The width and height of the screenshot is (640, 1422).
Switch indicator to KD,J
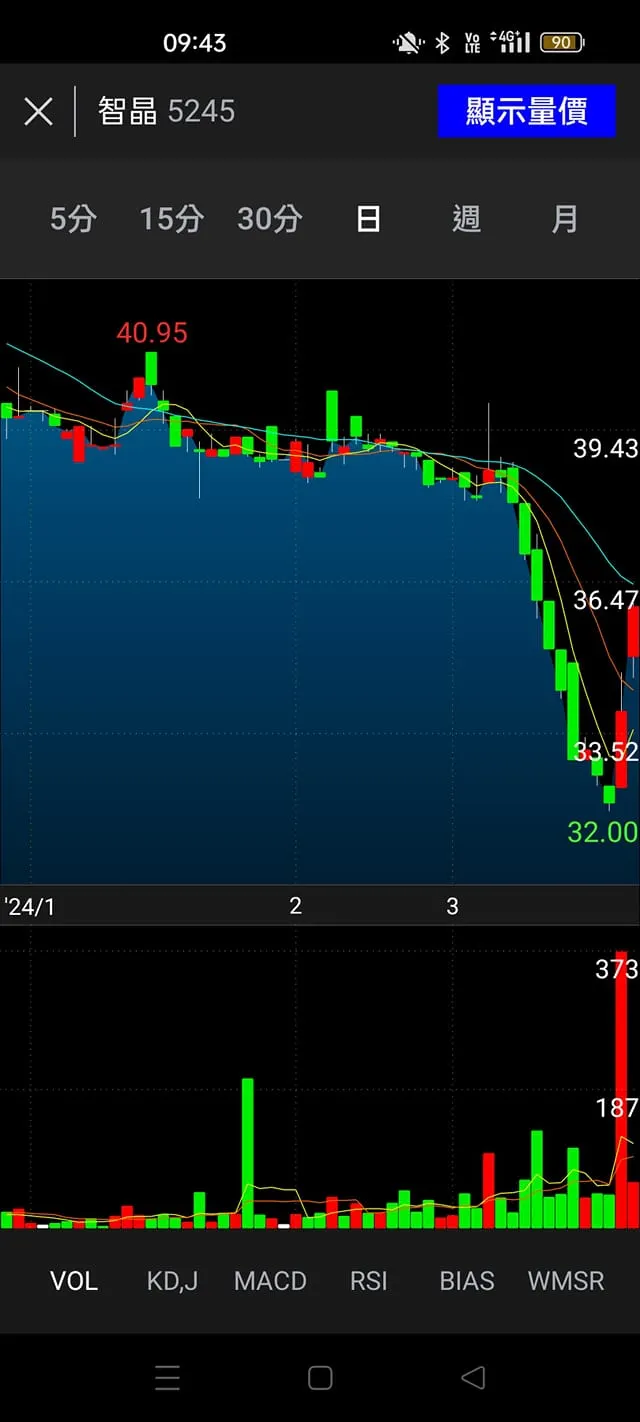tap(172, 1281)
